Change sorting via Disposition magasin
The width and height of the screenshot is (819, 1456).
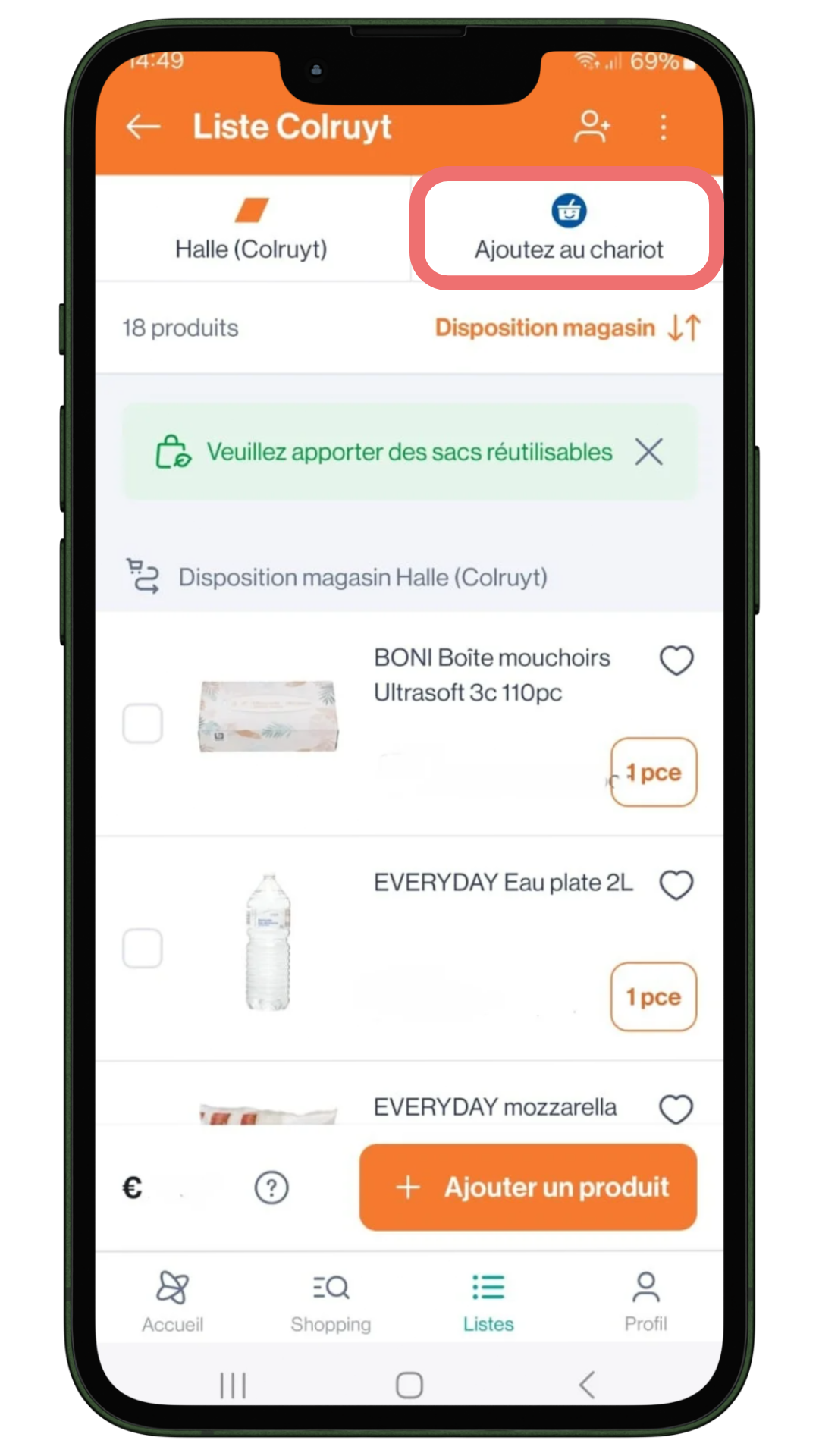click(568, 328)
